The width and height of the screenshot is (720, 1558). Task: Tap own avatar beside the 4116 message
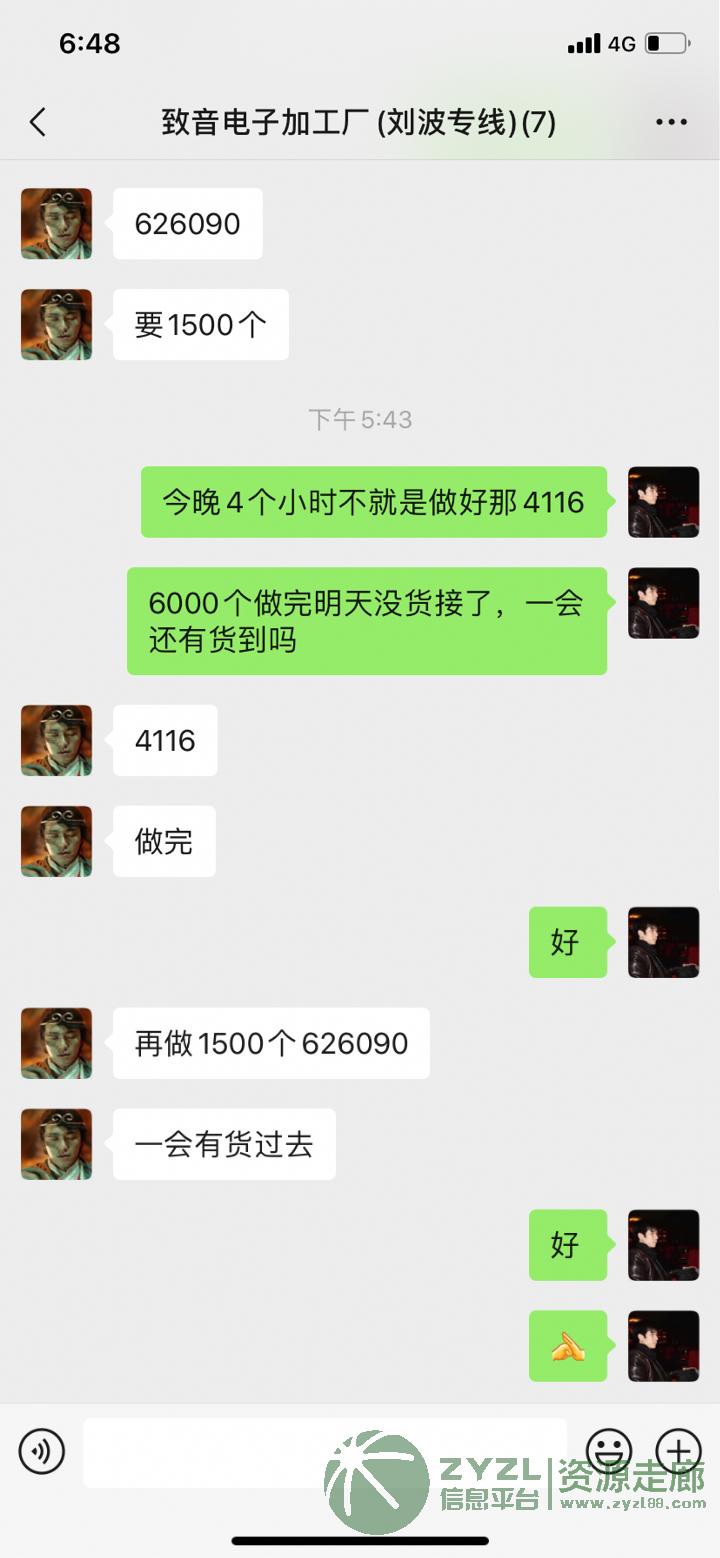tap(663, 502)
